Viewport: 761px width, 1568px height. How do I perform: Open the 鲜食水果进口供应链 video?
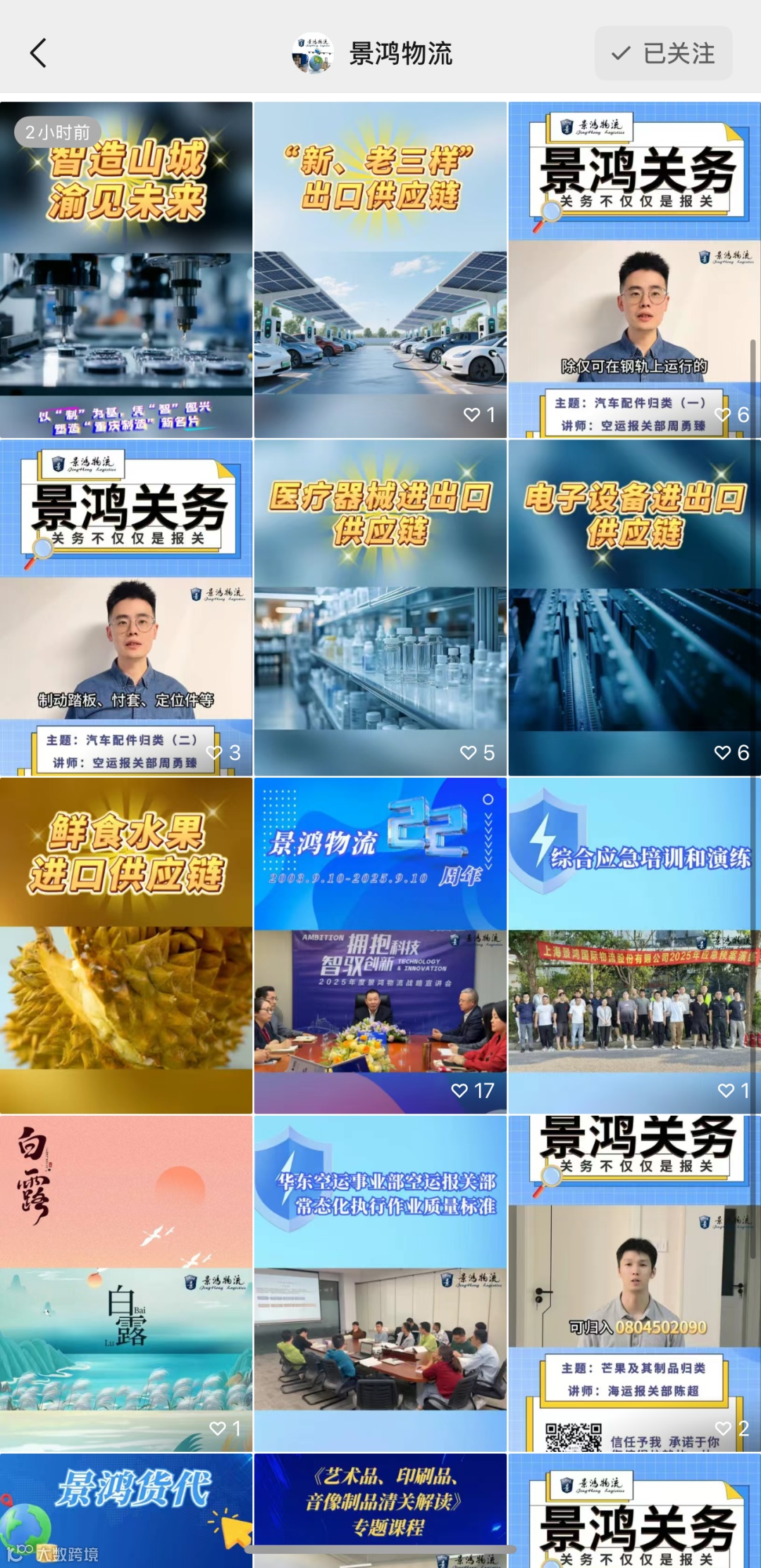(x=126, y=945)
